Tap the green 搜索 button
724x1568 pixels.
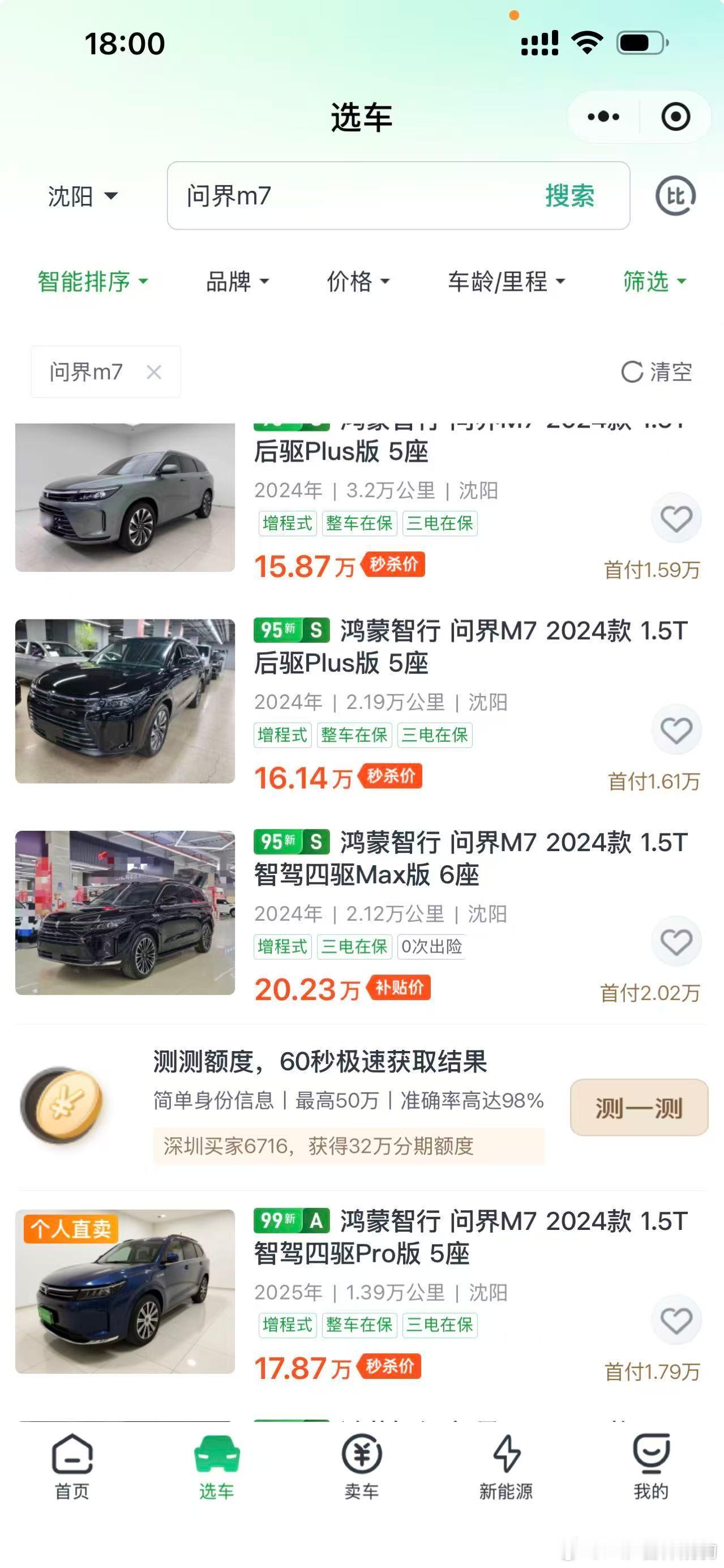569,196
